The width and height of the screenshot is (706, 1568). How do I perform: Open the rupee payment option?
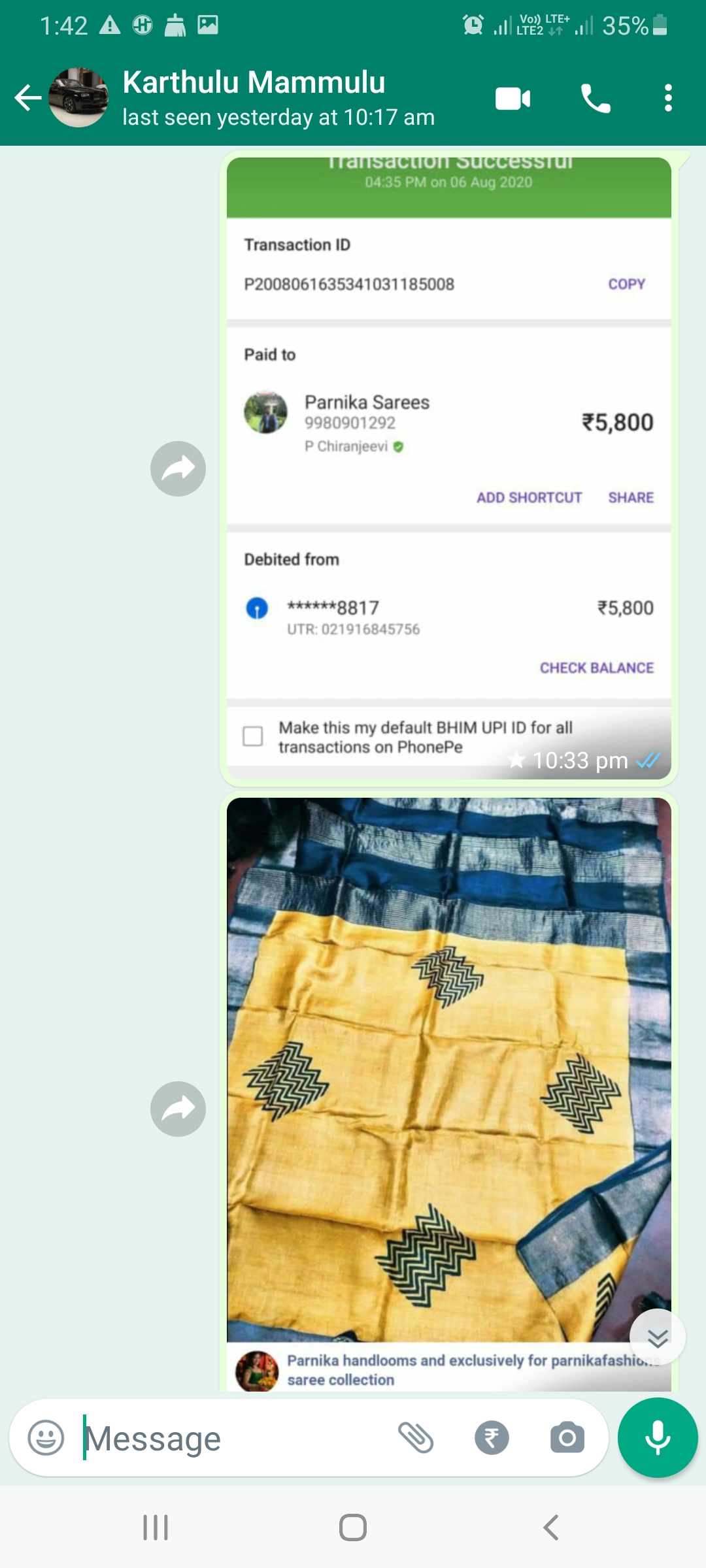[x=492, y=1438]
